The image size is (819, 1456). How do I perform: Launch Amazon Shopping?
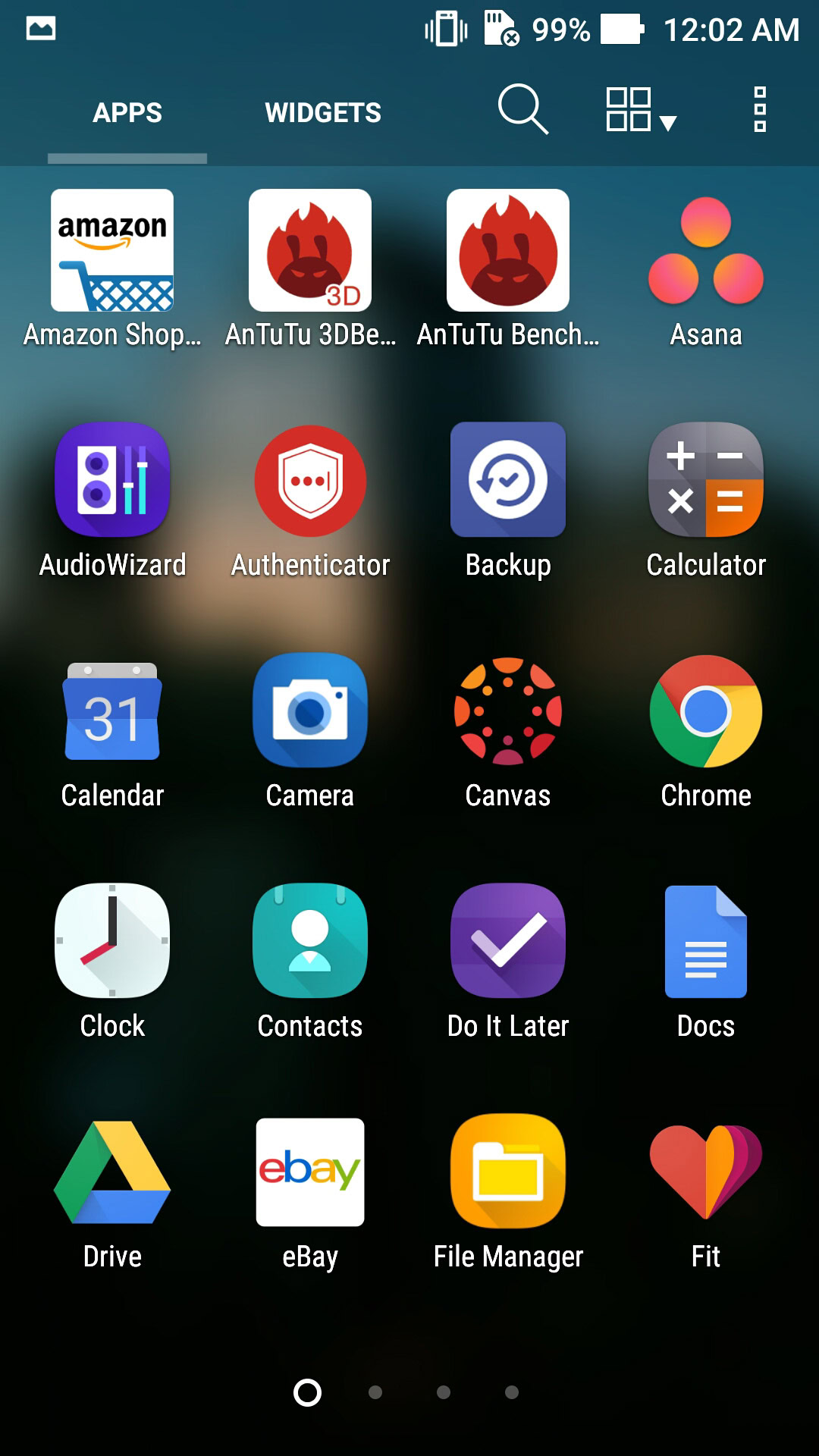[x=112, y=251]
